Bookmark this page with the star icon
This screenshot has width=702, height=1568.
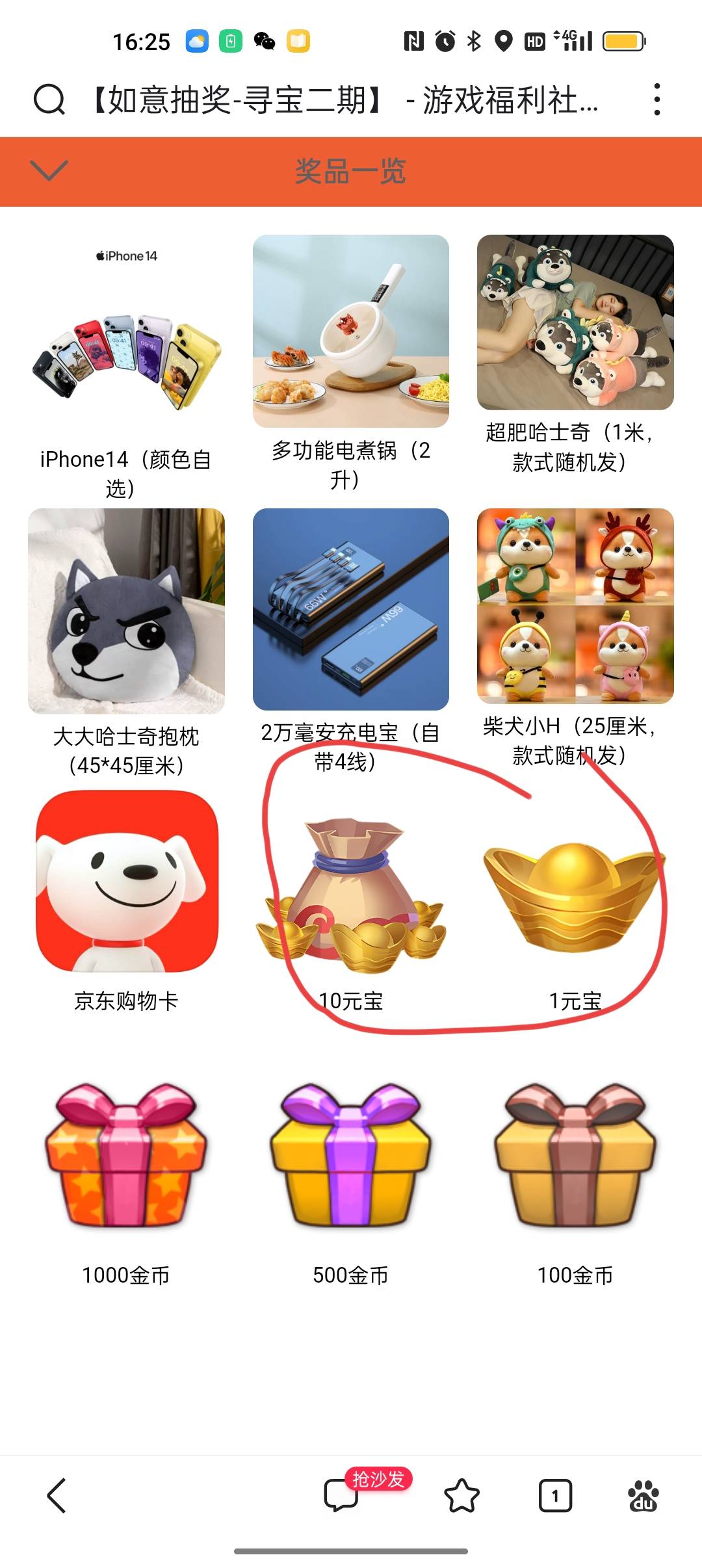[461, 1496]
